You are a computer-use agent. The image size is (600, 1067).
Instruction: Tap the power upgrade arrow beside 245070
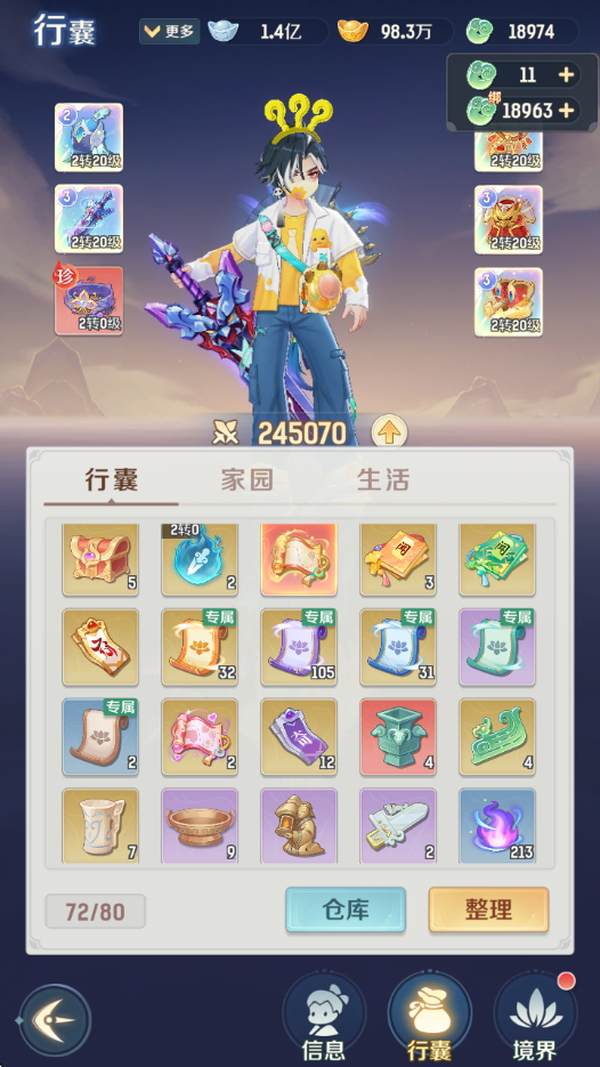(389, 432)
